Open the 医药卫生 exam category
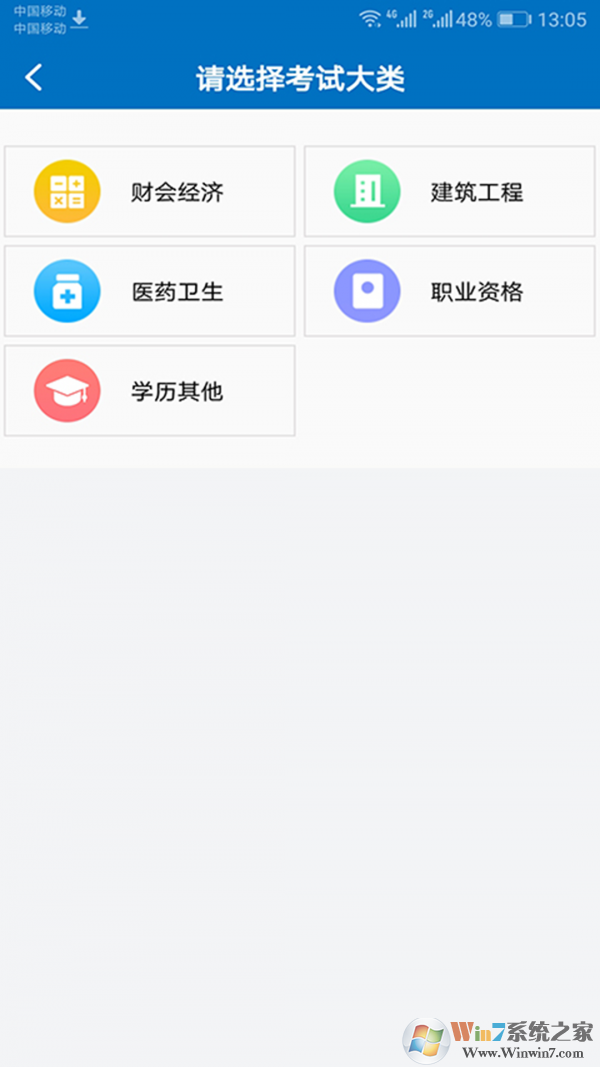This screenshot has width=600, height=1067. tap(150, 291)
